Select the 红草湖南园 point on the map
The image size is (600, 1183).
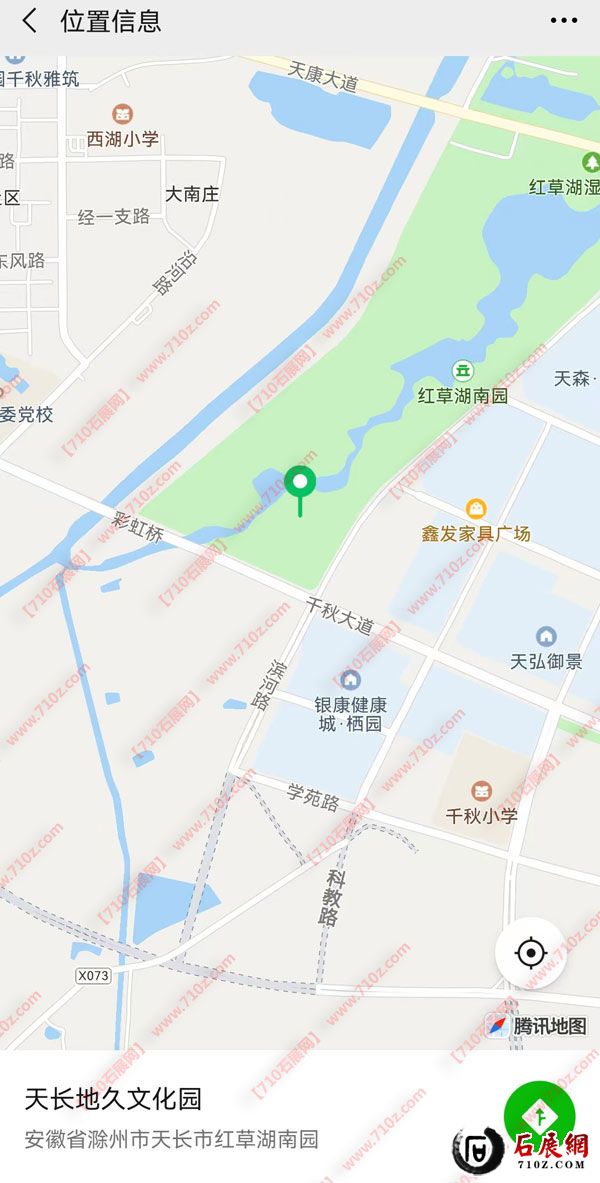[x=463, y=371]
